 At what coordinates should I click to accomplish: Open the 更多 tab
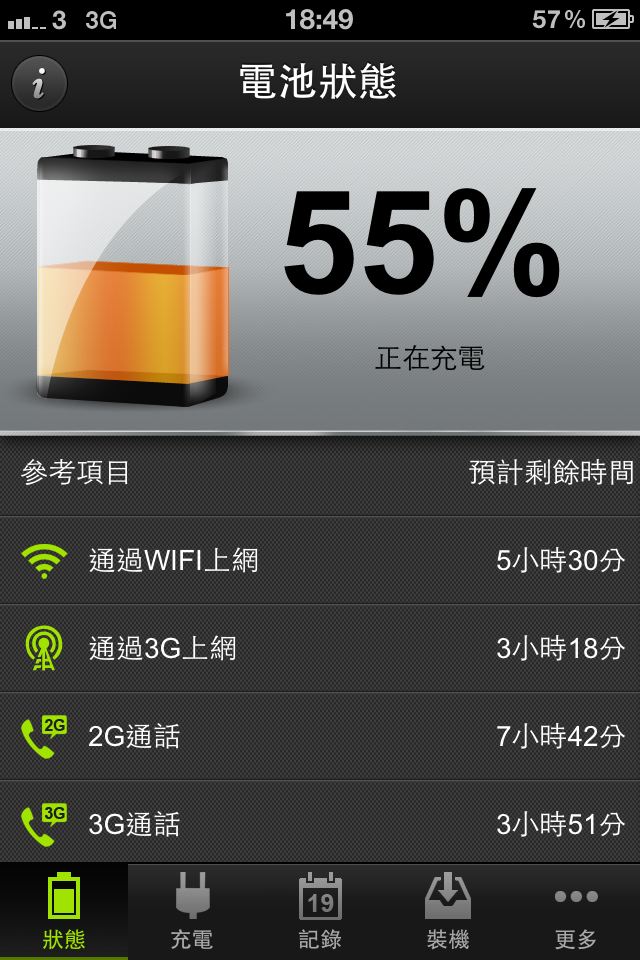click(x=576, y=911)
